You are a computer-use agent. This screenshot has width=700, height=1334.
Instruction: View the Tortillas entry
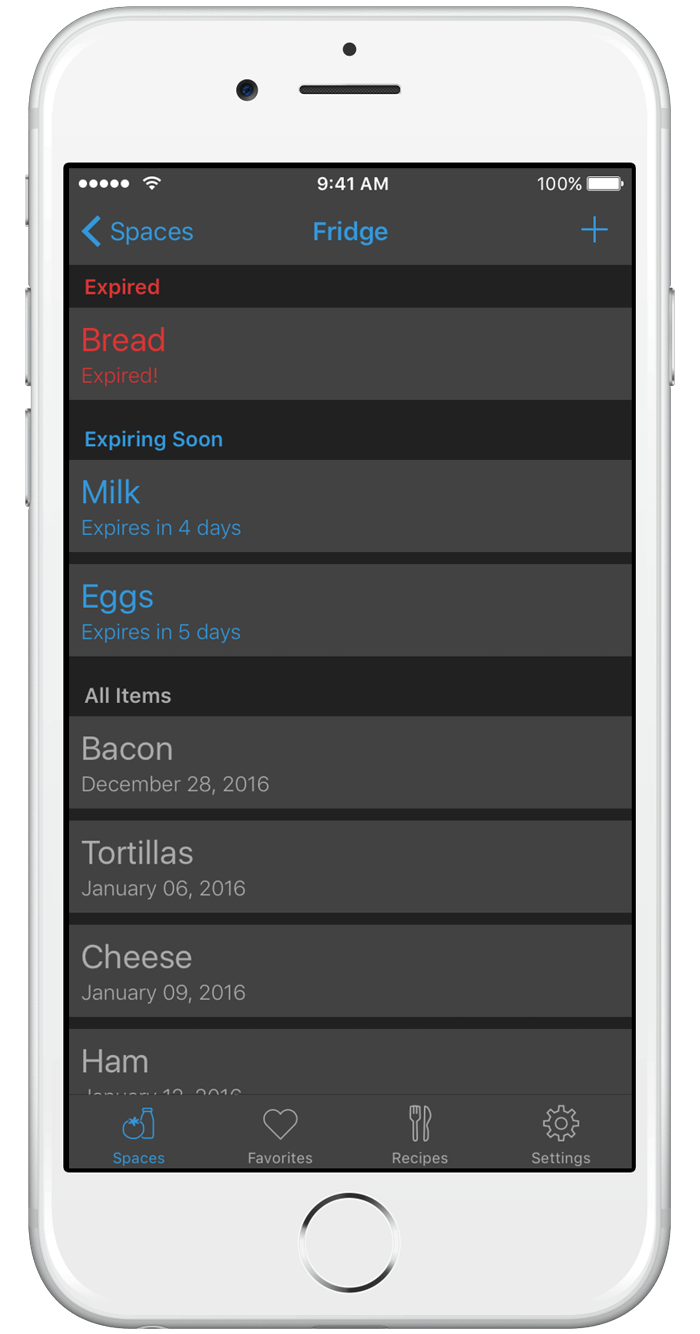pos(350,867)
